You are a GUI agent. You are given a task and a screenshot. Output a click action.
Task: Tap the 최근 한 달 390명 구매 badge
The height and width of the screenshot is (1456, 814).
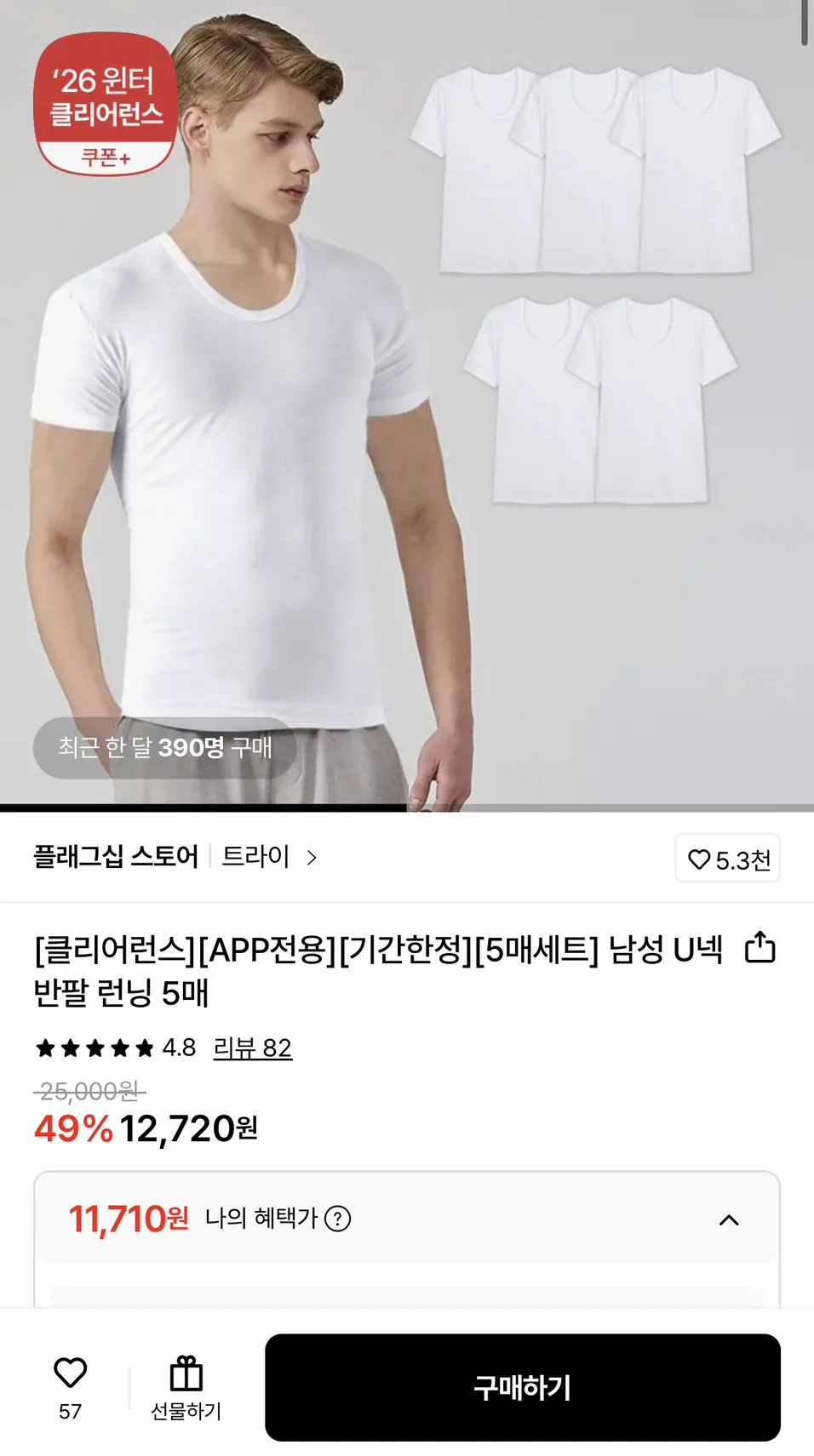(x=164, y=748)
